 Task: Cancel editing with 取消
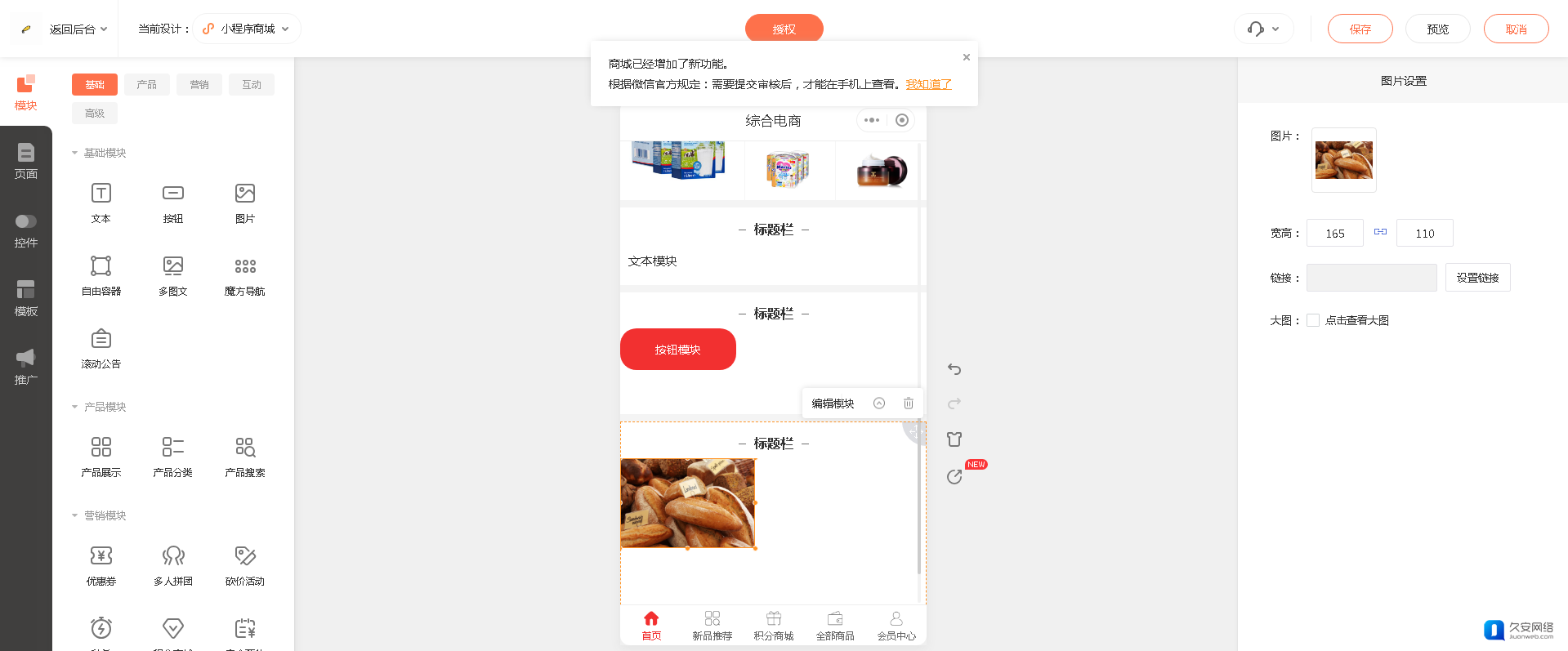point(1516,29)
